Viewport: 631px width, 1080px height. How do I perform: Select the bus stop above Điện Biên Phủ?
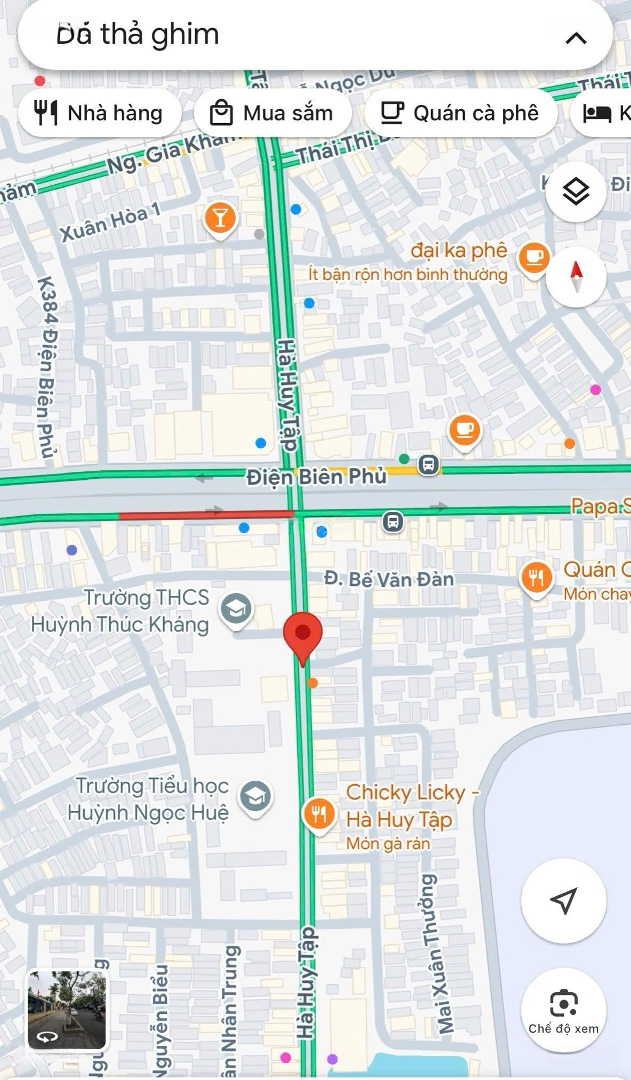pos(428,464)
